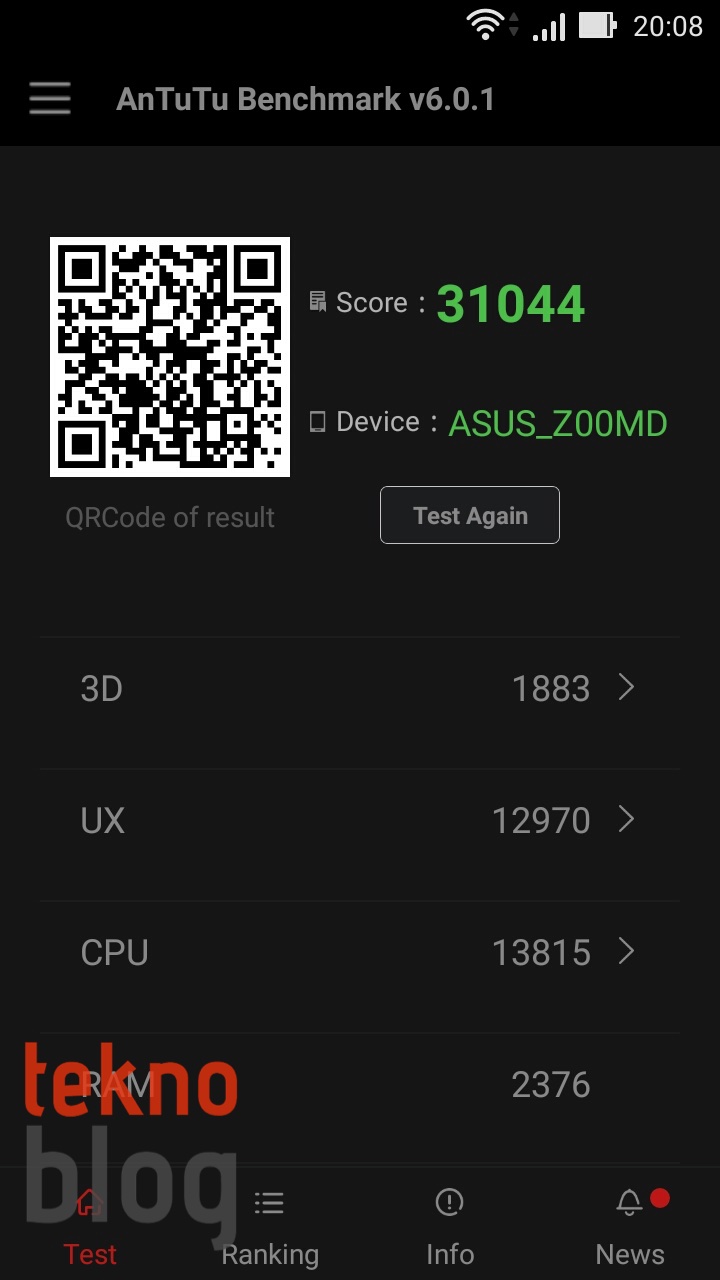
Task: View the UX score breakdown
Action: point(360,820)
